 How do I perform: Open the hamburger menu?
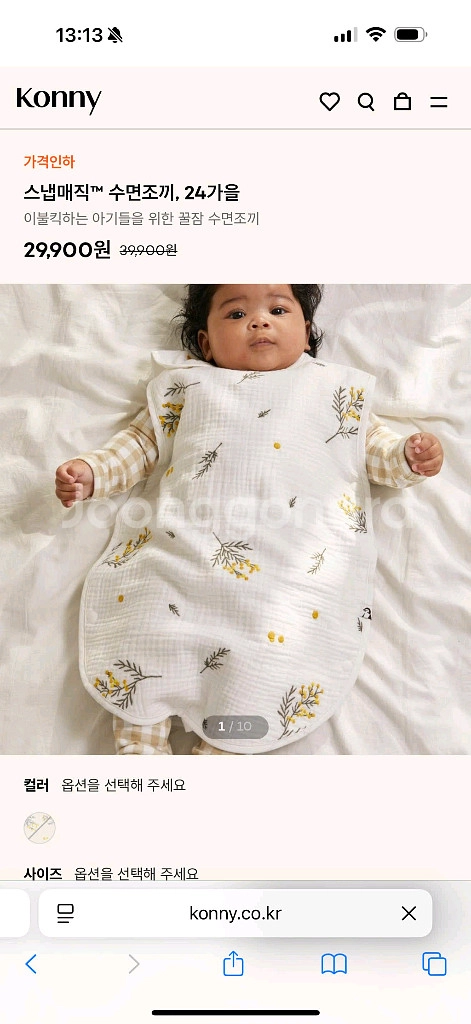coord(438,102)
